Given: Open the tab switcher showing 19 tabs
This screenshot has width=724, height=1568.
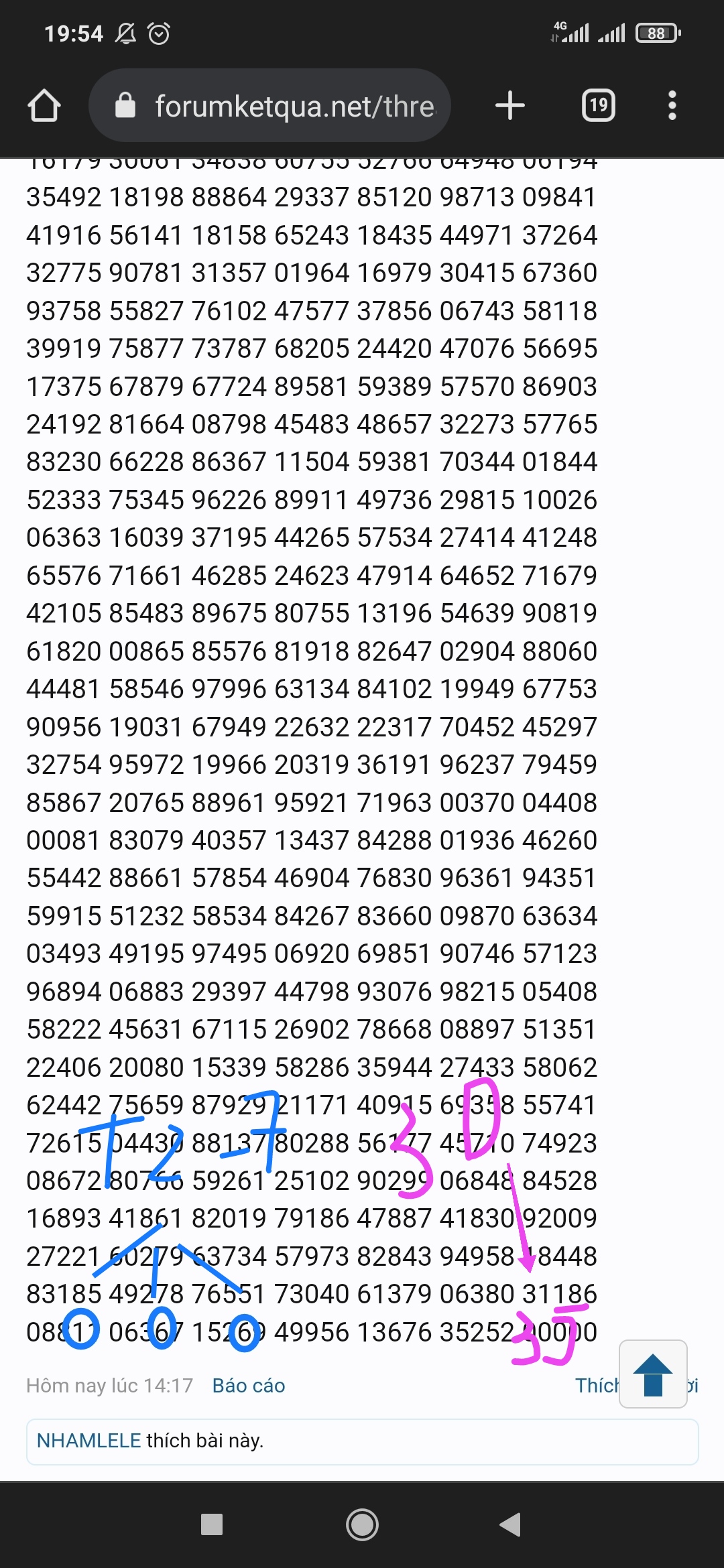Looking at the screenshot, I should click(x=599, y=106).
